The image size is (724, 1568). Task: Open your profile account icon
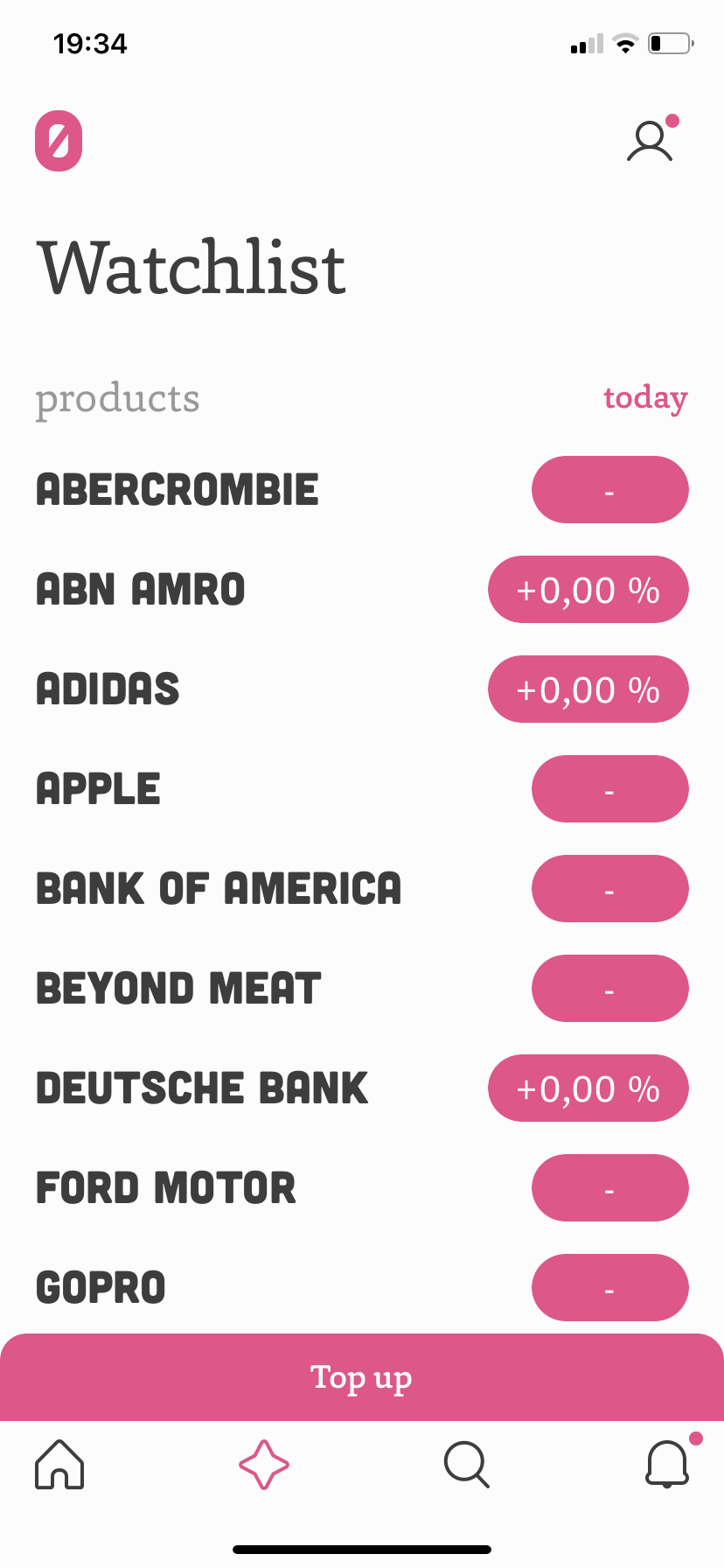[651, 142]
